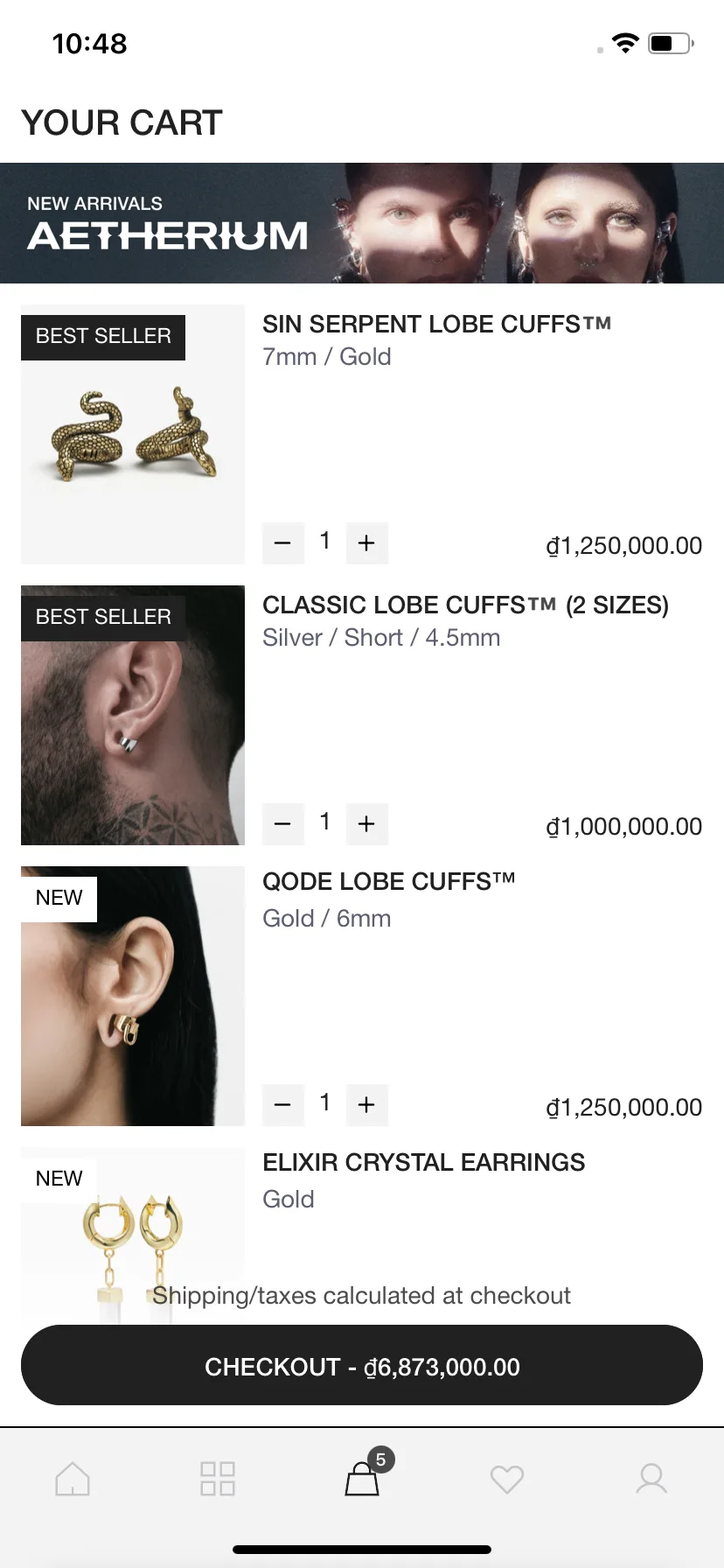Open Sin Serpent Lobe Cuffs product image
The width and height of the screenshot is (724, 1568).
133,434
